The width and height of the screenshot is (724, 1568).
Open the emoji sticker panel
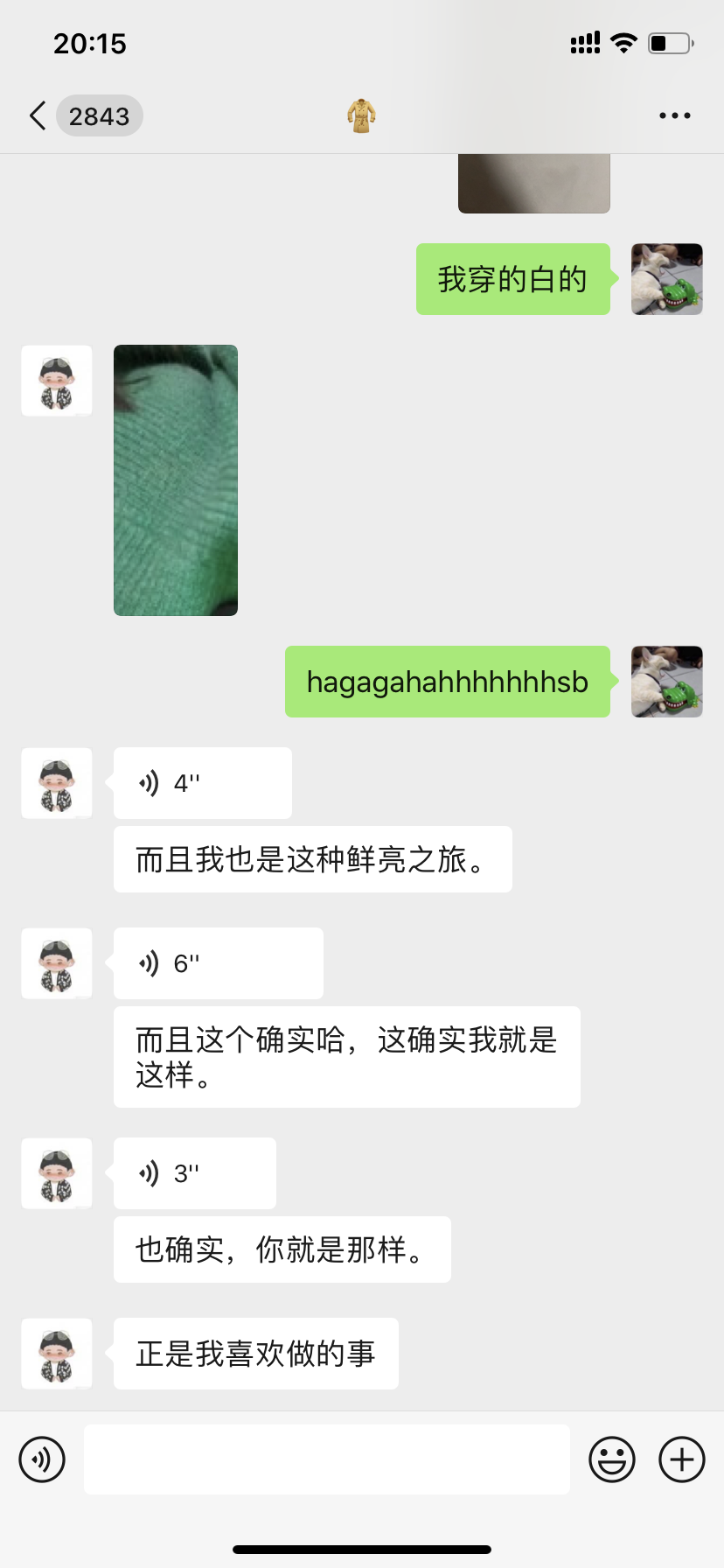tap(611, 1459)
